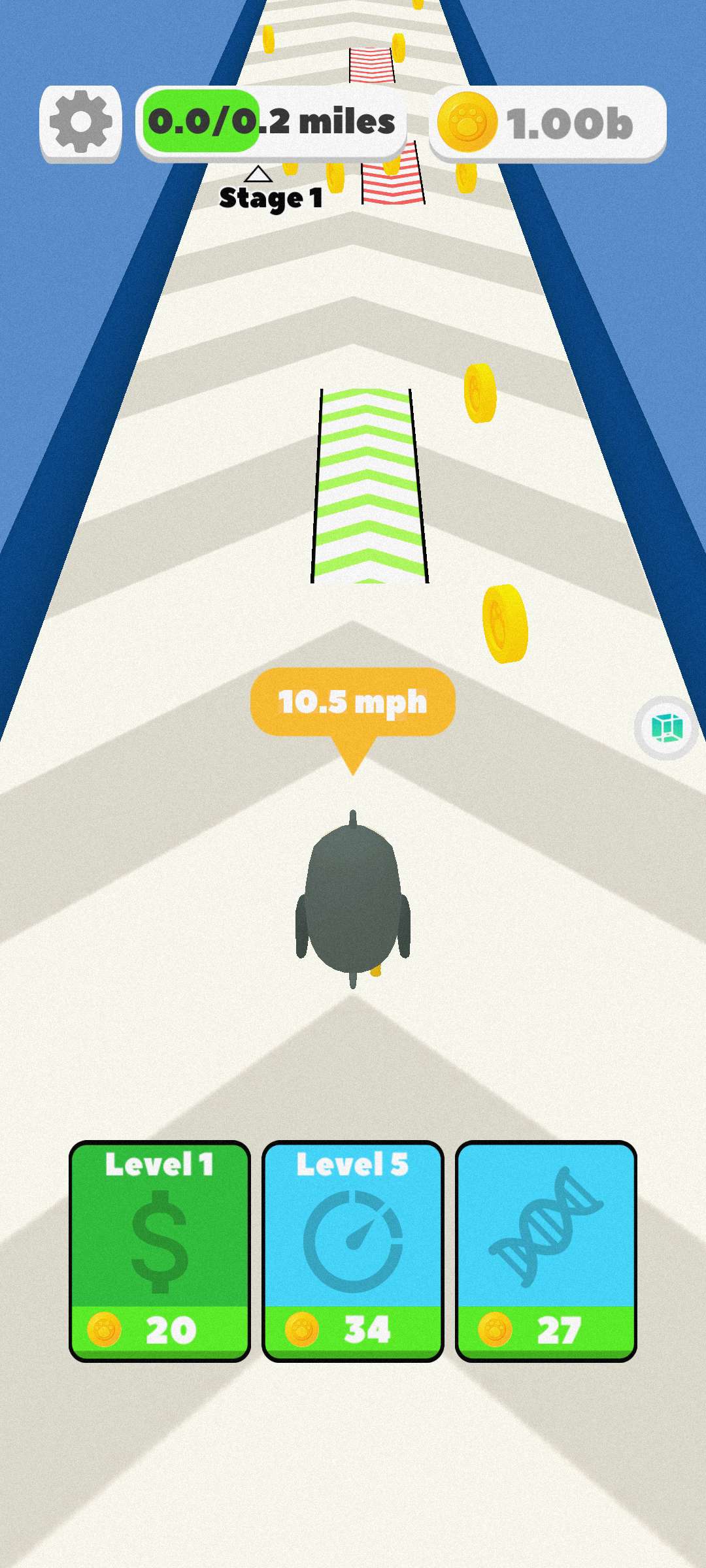Viewport: 706px width, 1568px height.
Task: Tap the teal cube icon
Action: tap(666, 728)
